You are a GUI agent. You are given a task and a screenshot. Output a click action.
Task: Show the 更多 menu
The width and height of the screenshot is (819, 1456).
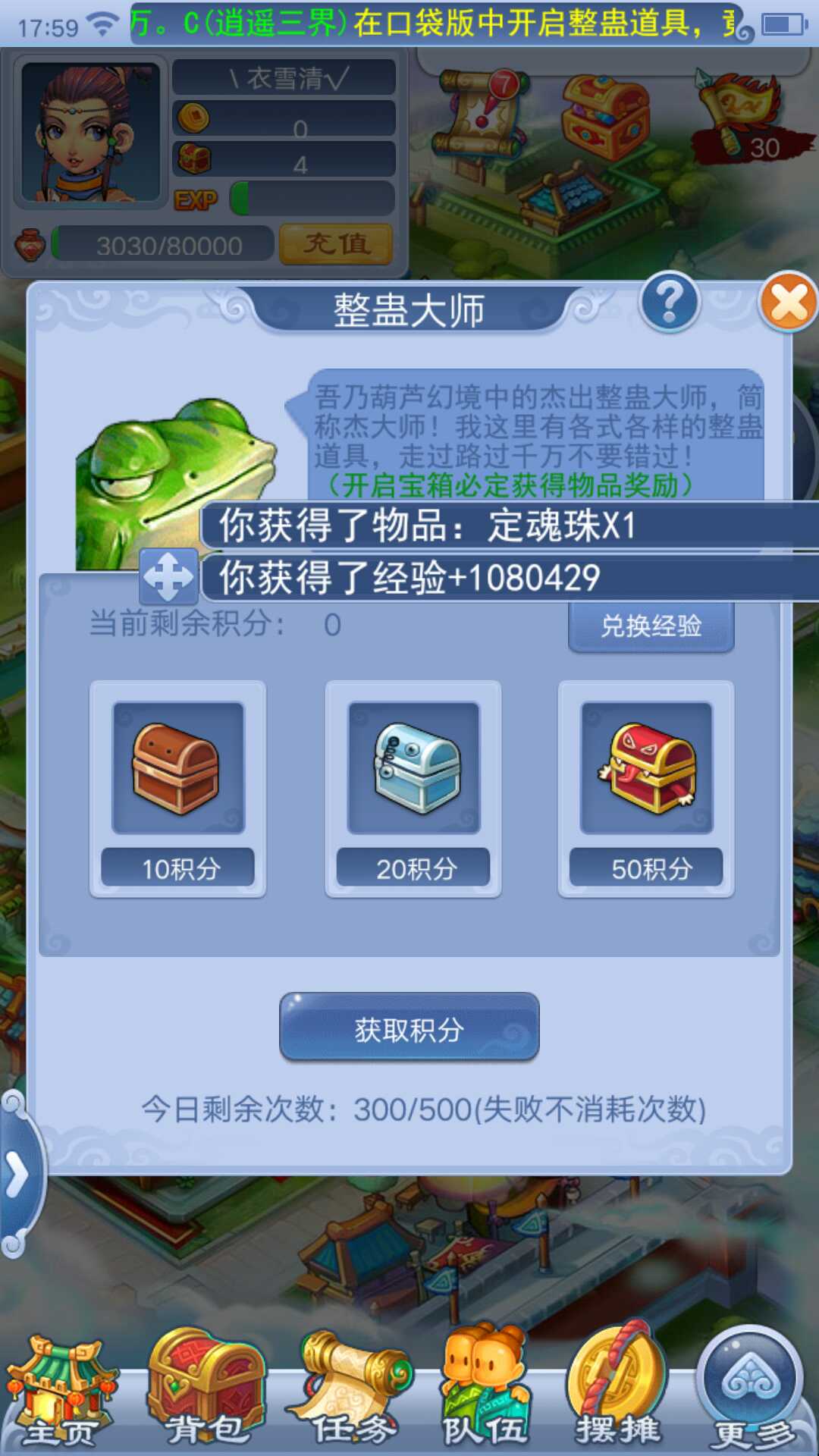(x=752, y=1392)
